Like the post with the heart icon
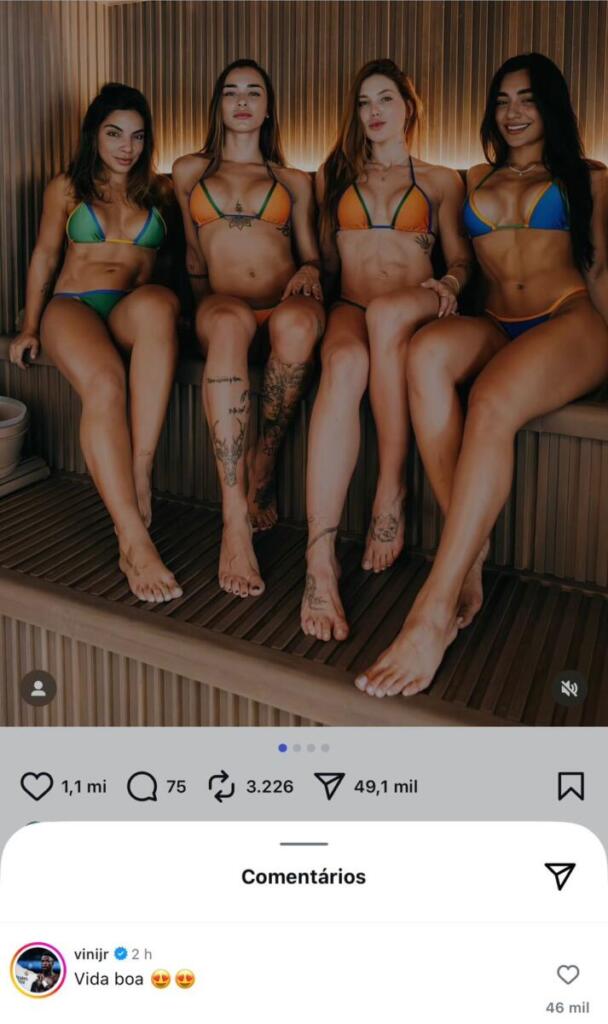The height and width of the screenshot is (1024, 608). (x=37, y=787)
